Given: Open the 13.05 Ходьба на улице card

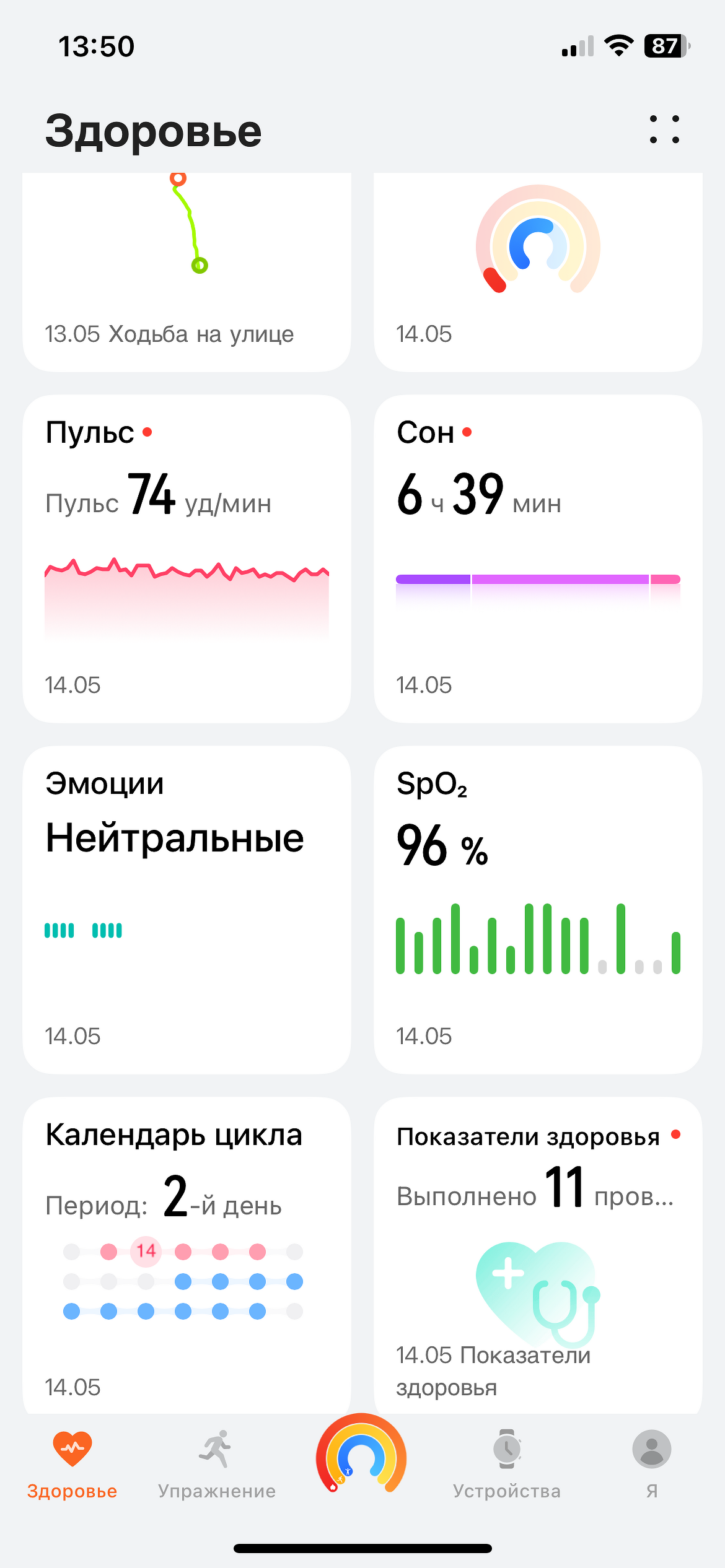Looking at the screenshot, I should pos(187,272).
